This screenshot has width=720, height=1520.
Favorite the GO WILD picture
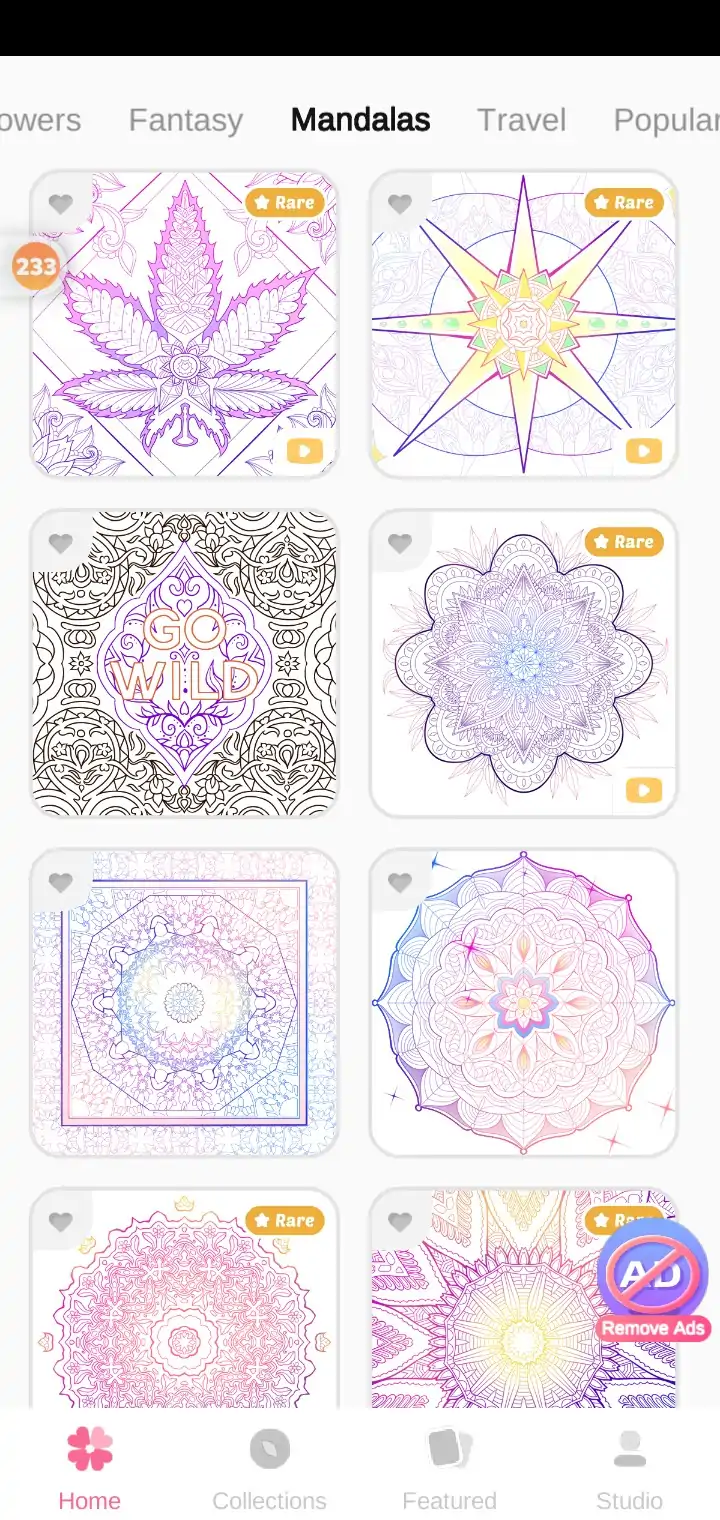pyautogui.click(x=61, y=543)
